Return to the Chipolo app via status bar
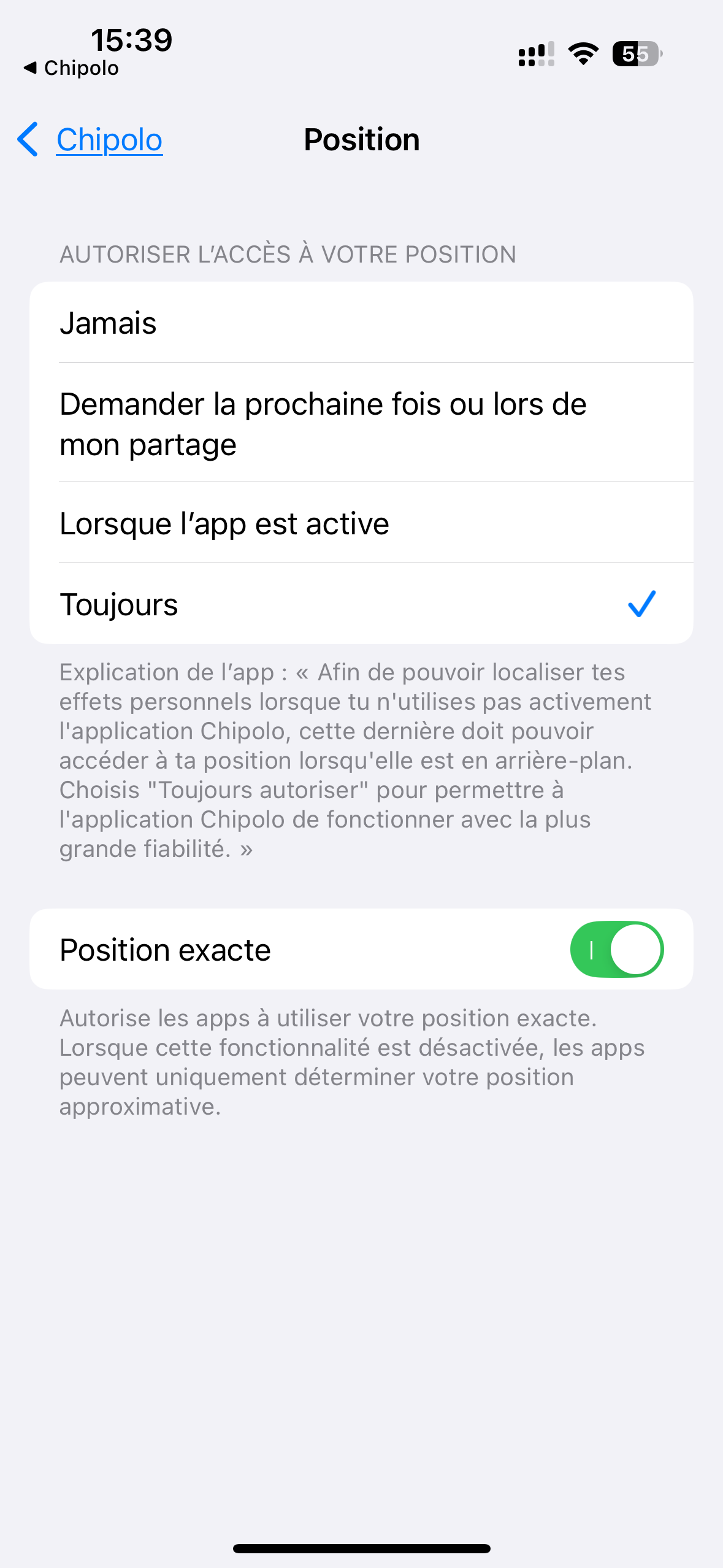 (x=71, y=68)
